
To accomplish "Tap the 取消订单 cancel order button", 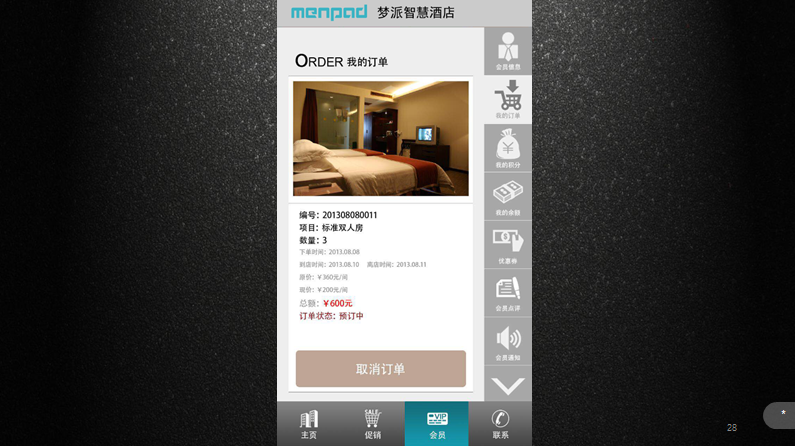I will point(380,369).
